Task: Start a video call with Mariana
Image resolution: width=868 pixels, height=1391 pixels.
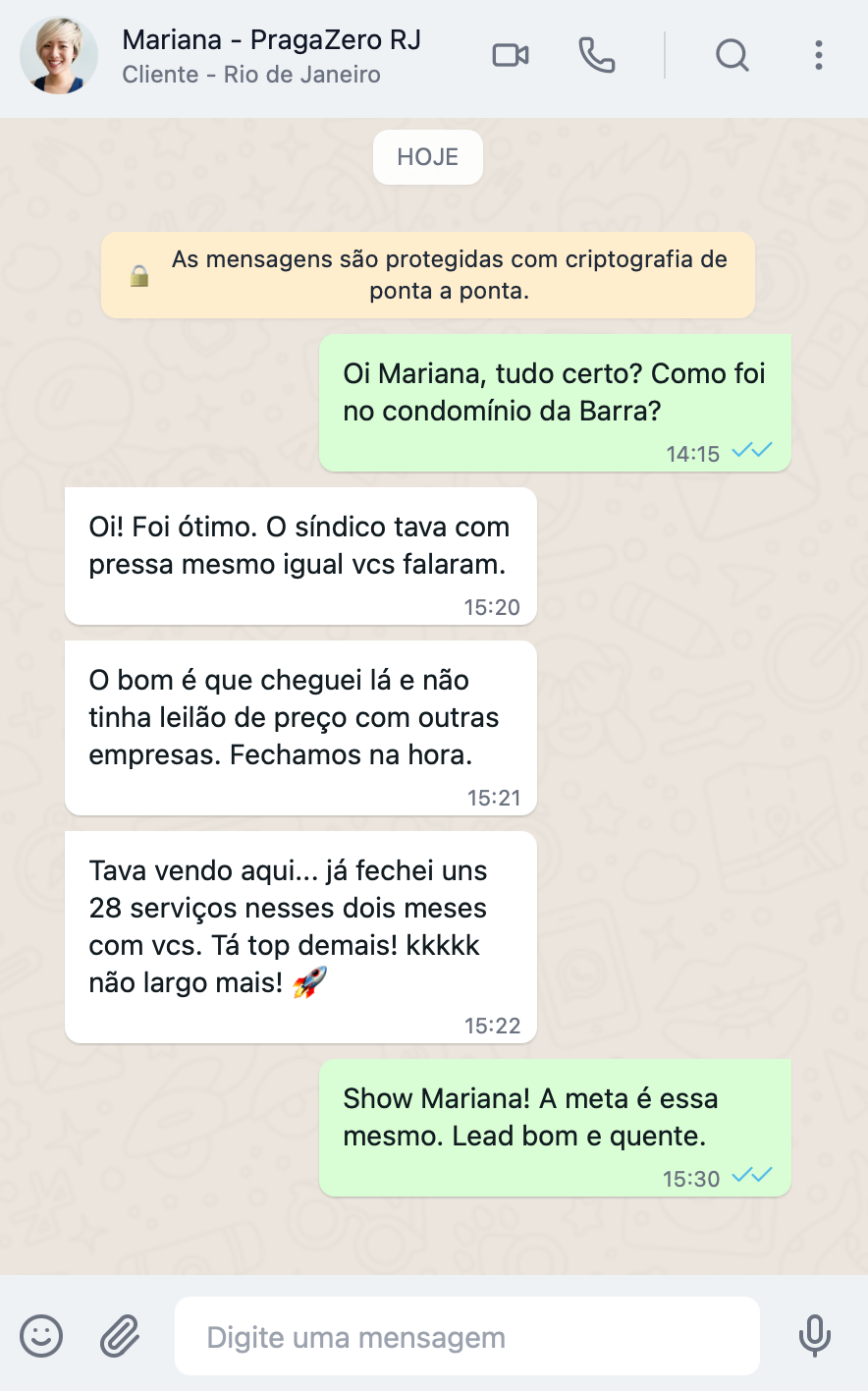Action: coord(510,55)
